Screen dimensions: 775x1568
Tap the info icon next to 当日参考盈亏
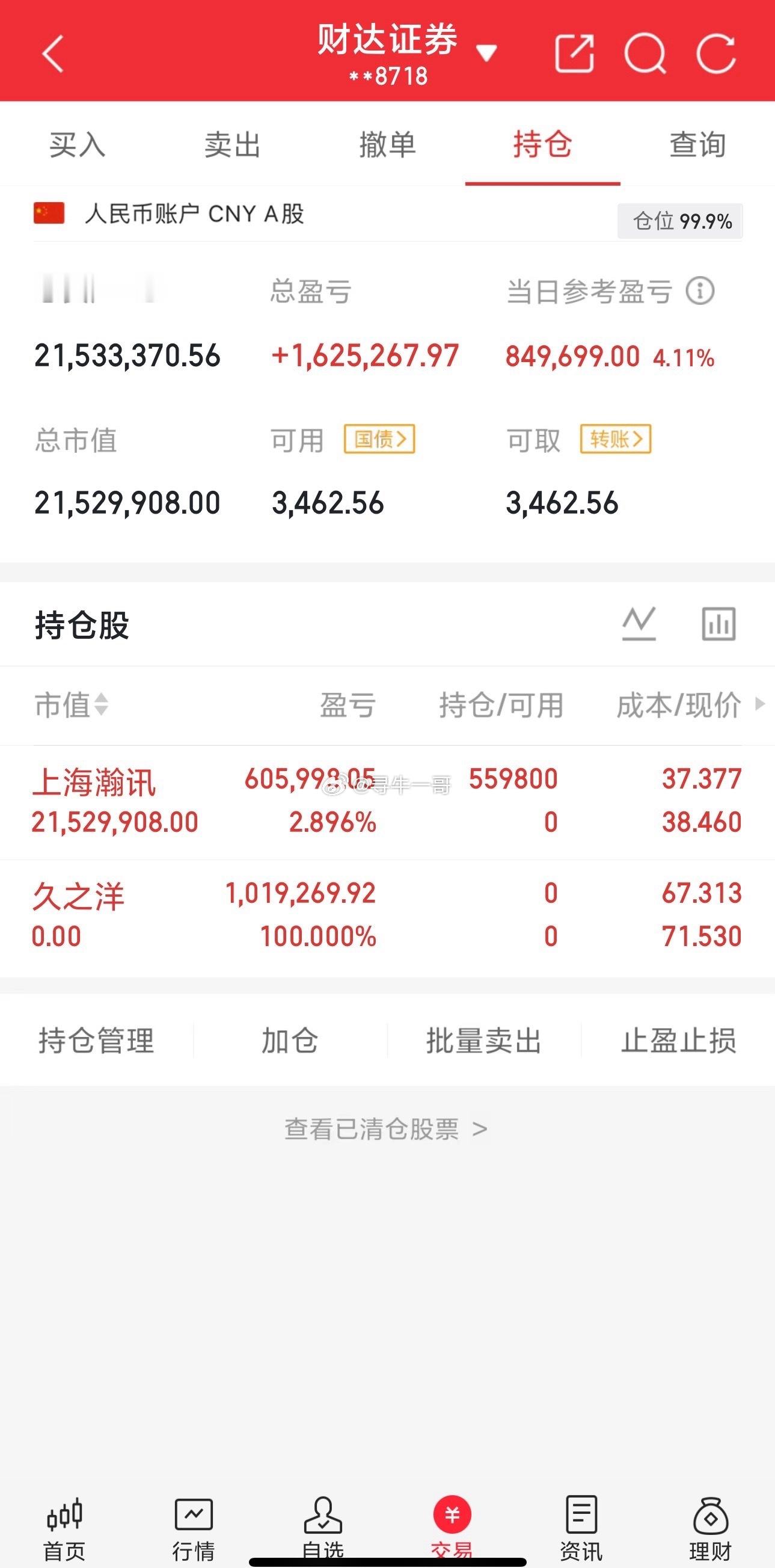coord(700,292)
